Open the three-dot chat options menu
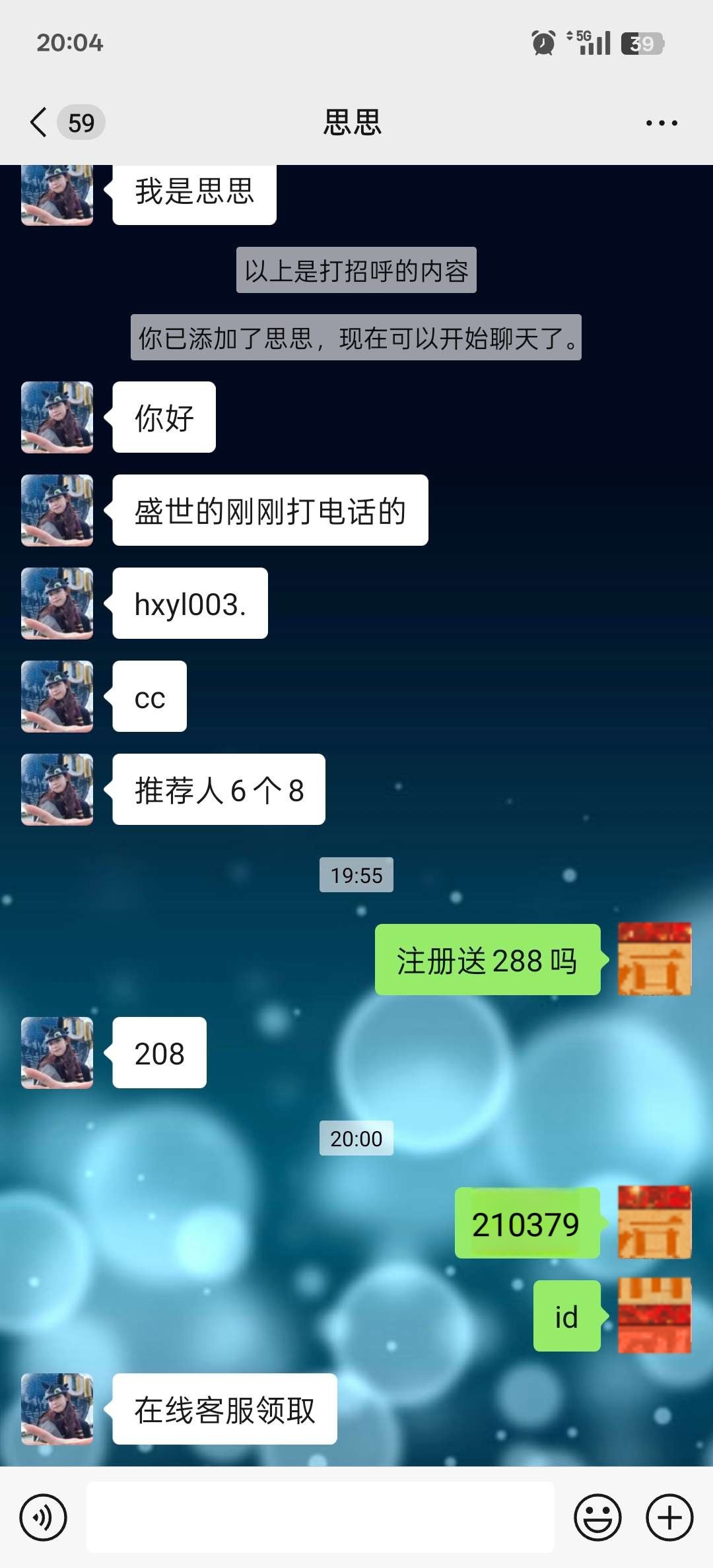 (x=662, y=123)
